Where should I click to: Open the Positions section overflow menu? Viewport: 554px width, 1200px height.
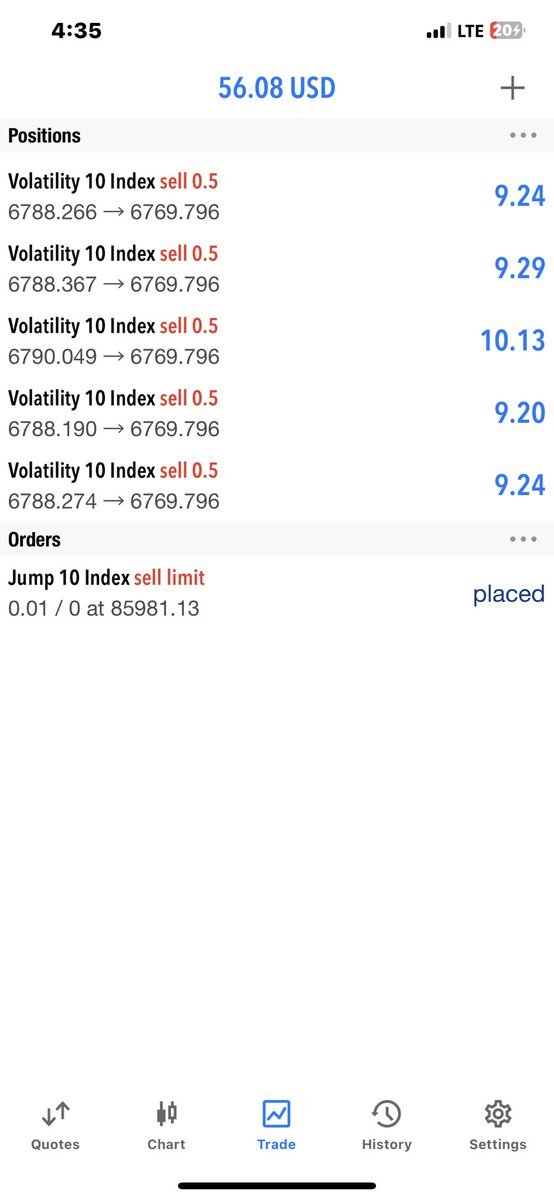click(523, 135)
